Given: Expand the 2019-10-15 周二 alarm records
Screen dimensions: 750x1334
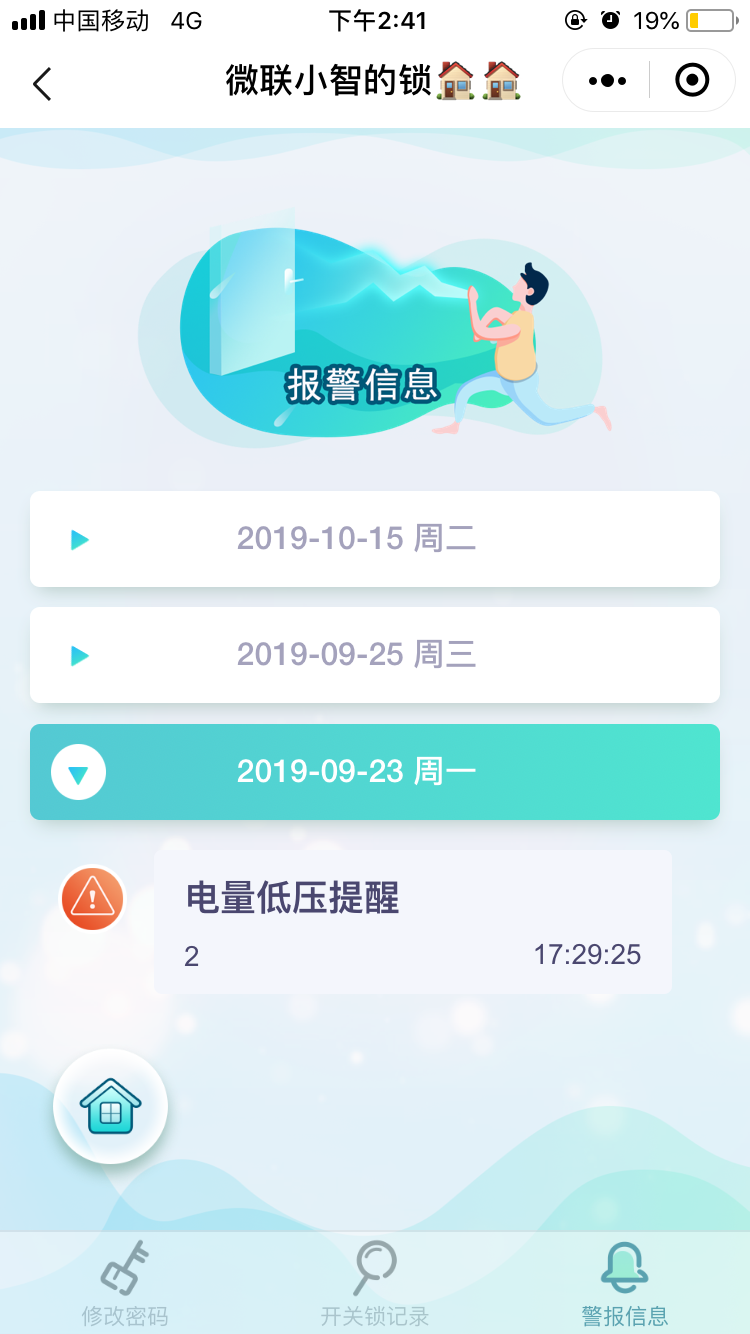Looking at the screenshot, I should [375, 539].
